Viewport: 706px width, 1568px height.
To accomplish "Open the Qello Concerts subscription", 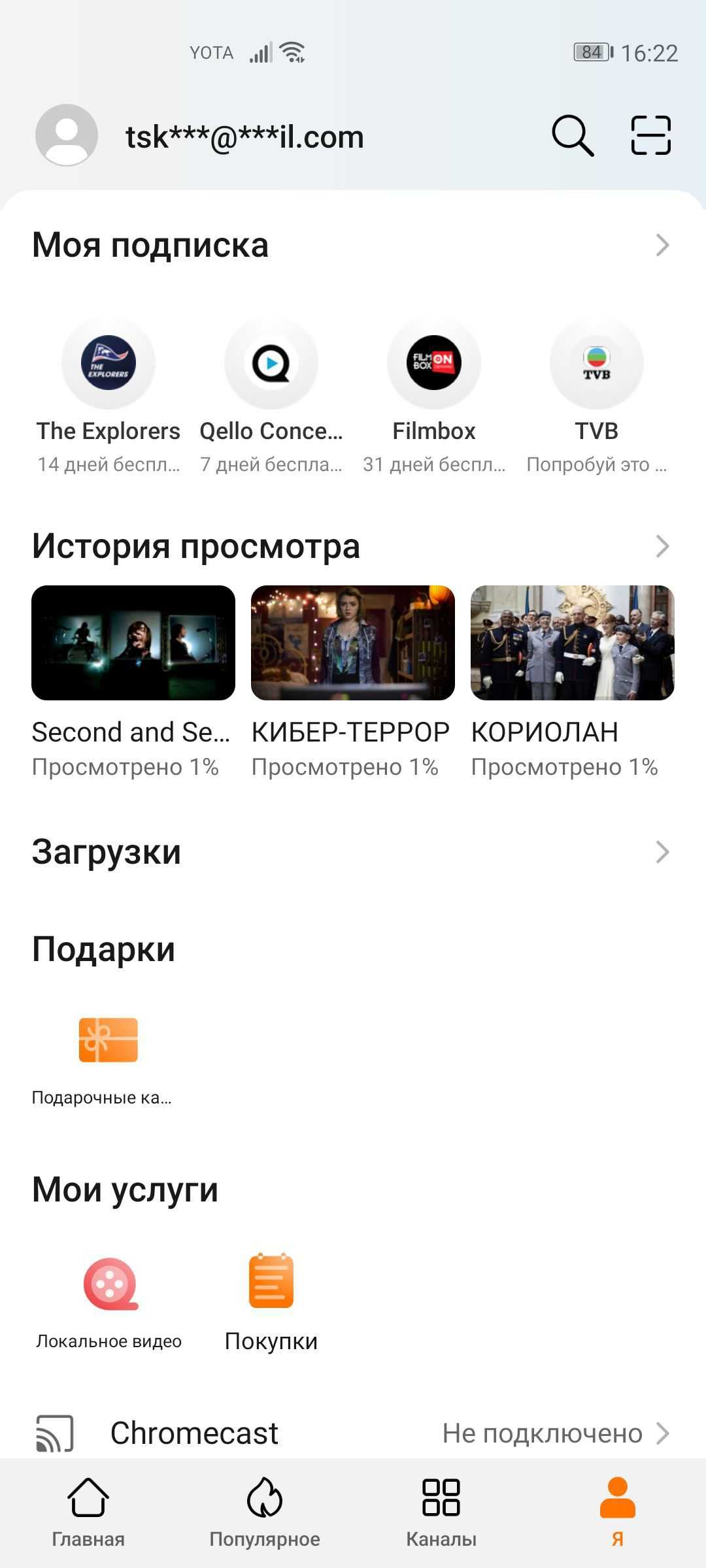I will click(271, 363).
